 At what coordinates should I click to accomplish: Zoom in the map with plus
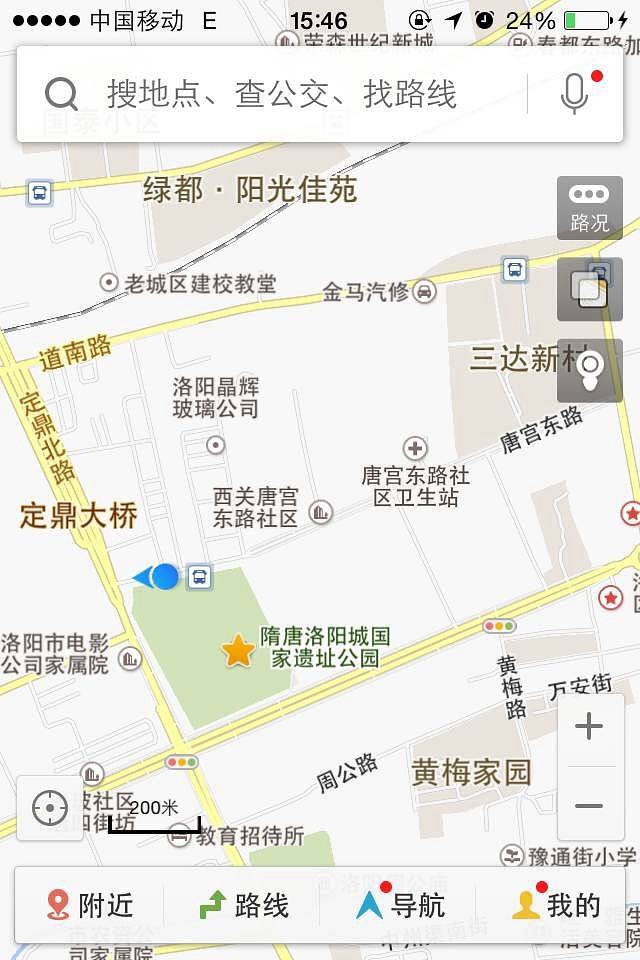click(589, 727)
